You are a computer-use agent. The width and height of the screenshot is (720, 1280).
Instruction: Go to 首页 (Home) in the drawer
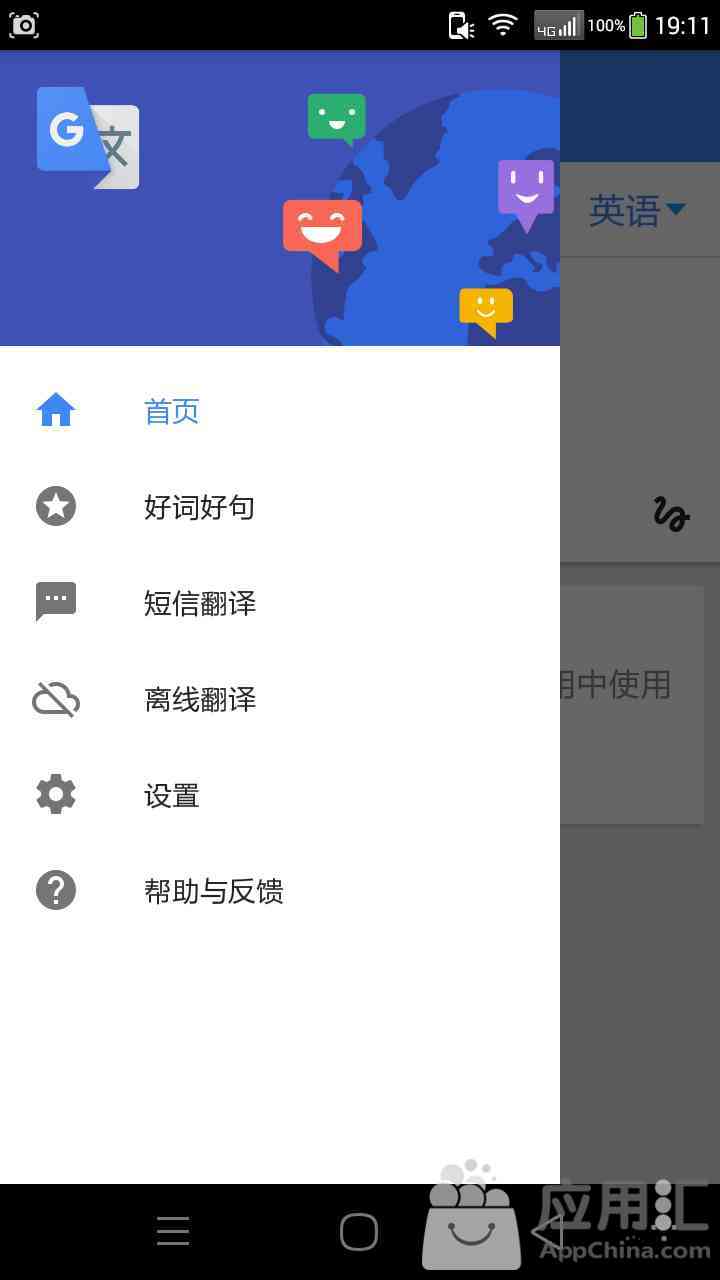coord(172,411)
